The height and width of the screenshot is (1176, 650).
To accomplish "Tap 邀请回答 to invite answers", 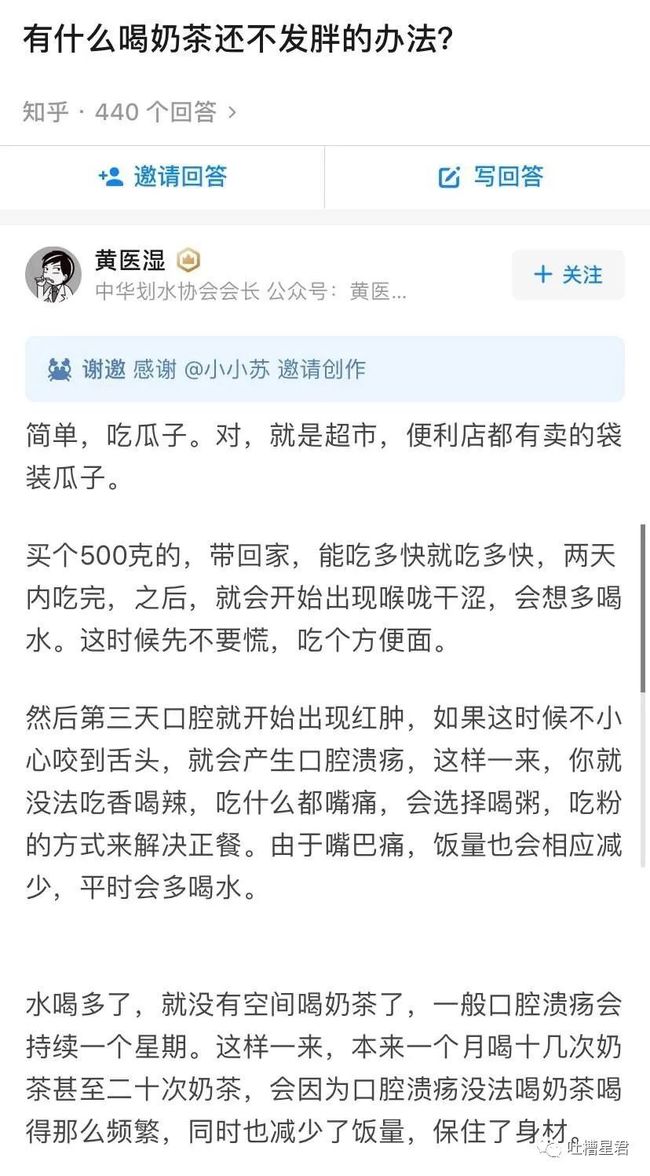I will [x=162, y=177].
